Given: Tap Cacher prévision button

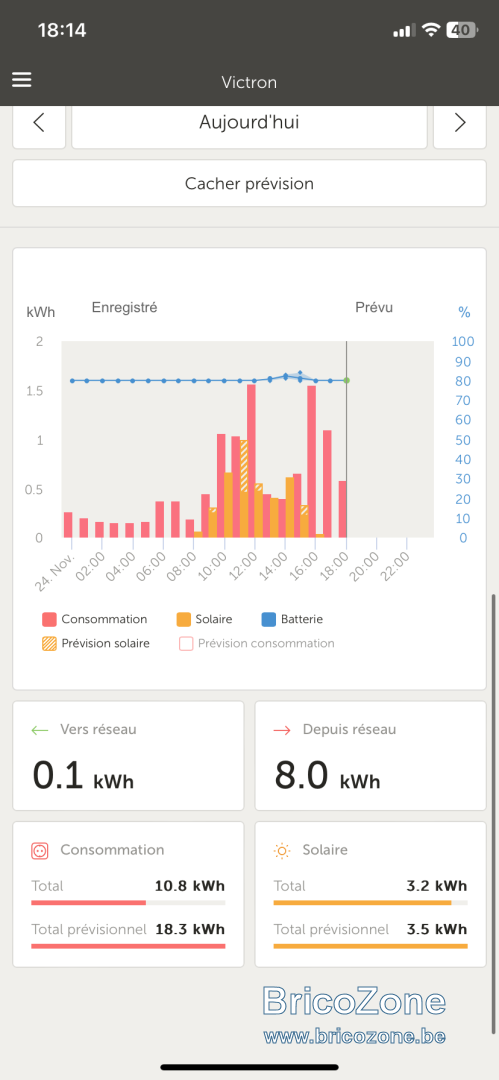Looking at the screenshot, I should (250, 184).
